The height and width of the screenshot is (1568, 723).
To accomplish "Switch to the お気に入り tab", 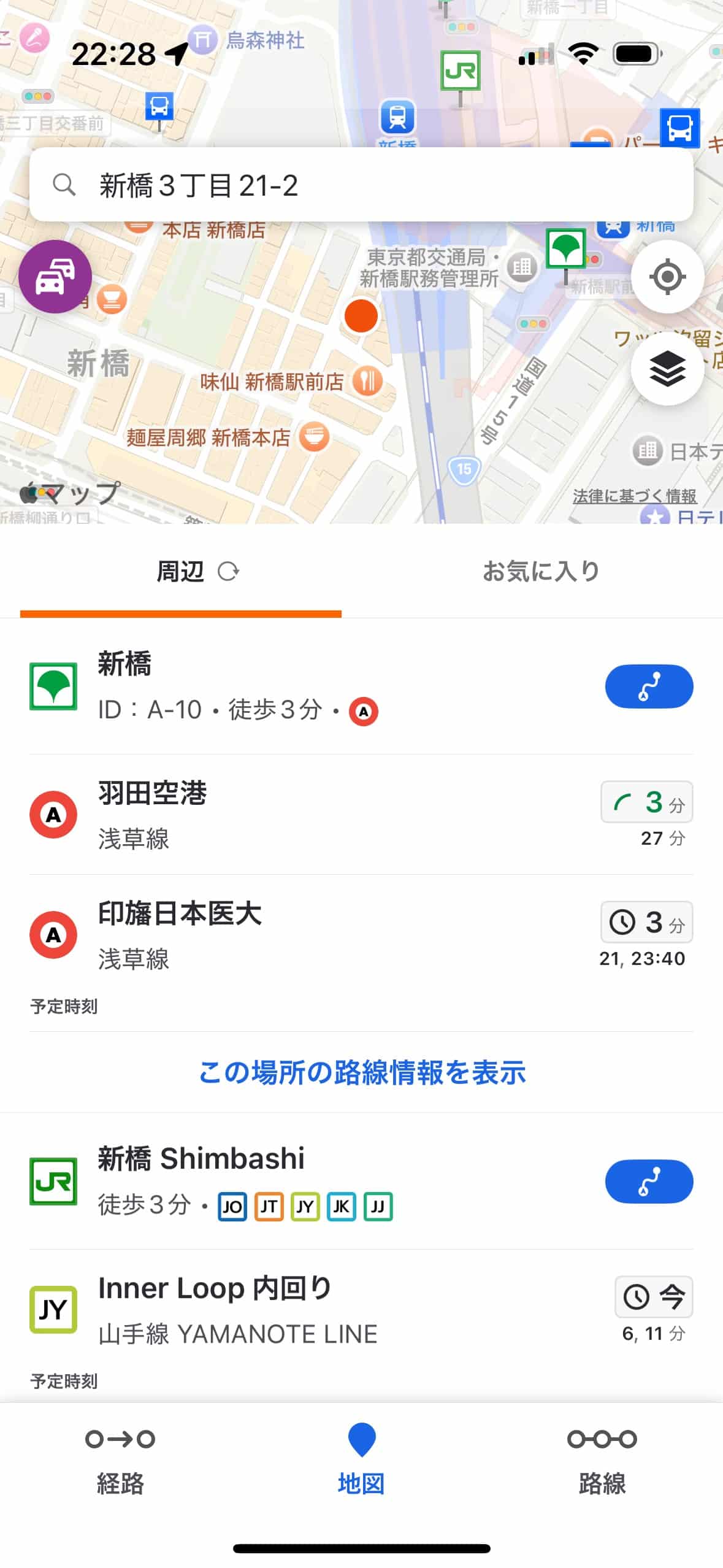I will (540, 571).
